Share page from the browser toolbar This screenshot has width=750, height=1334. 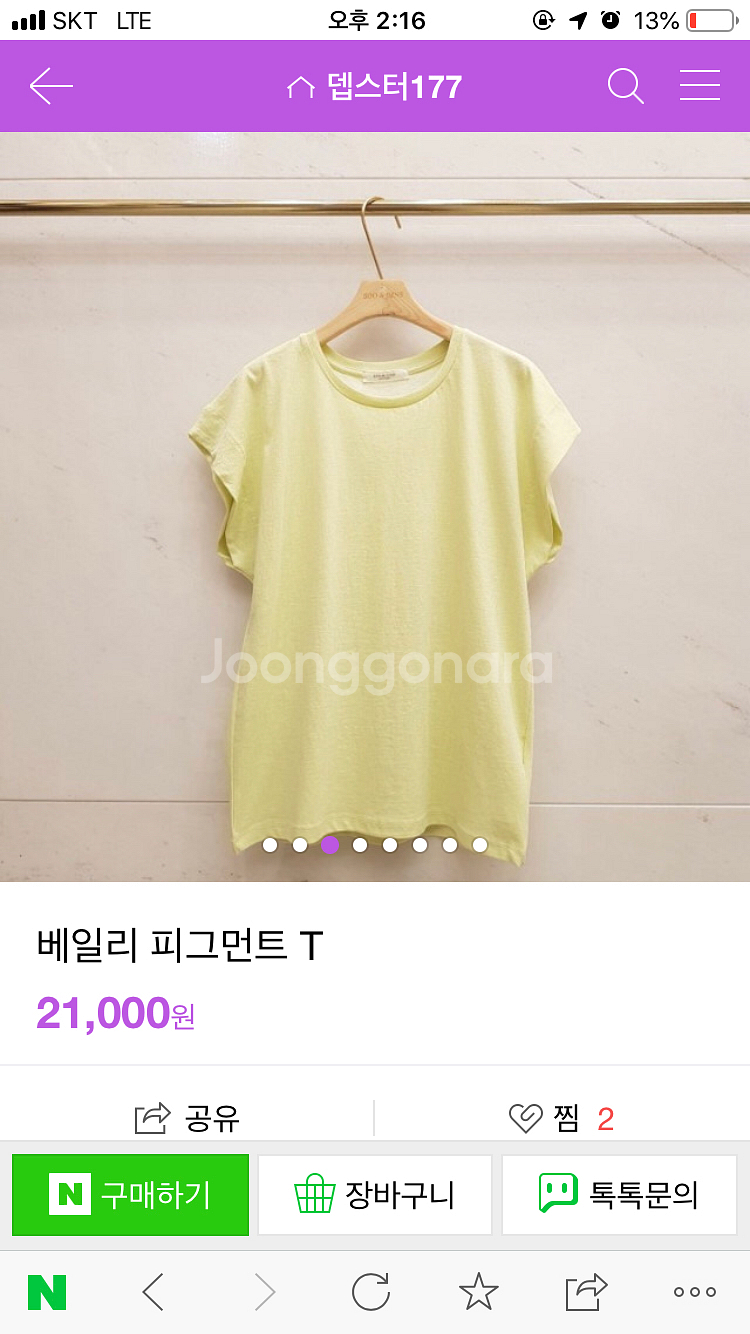click(x=586, y=1292)
